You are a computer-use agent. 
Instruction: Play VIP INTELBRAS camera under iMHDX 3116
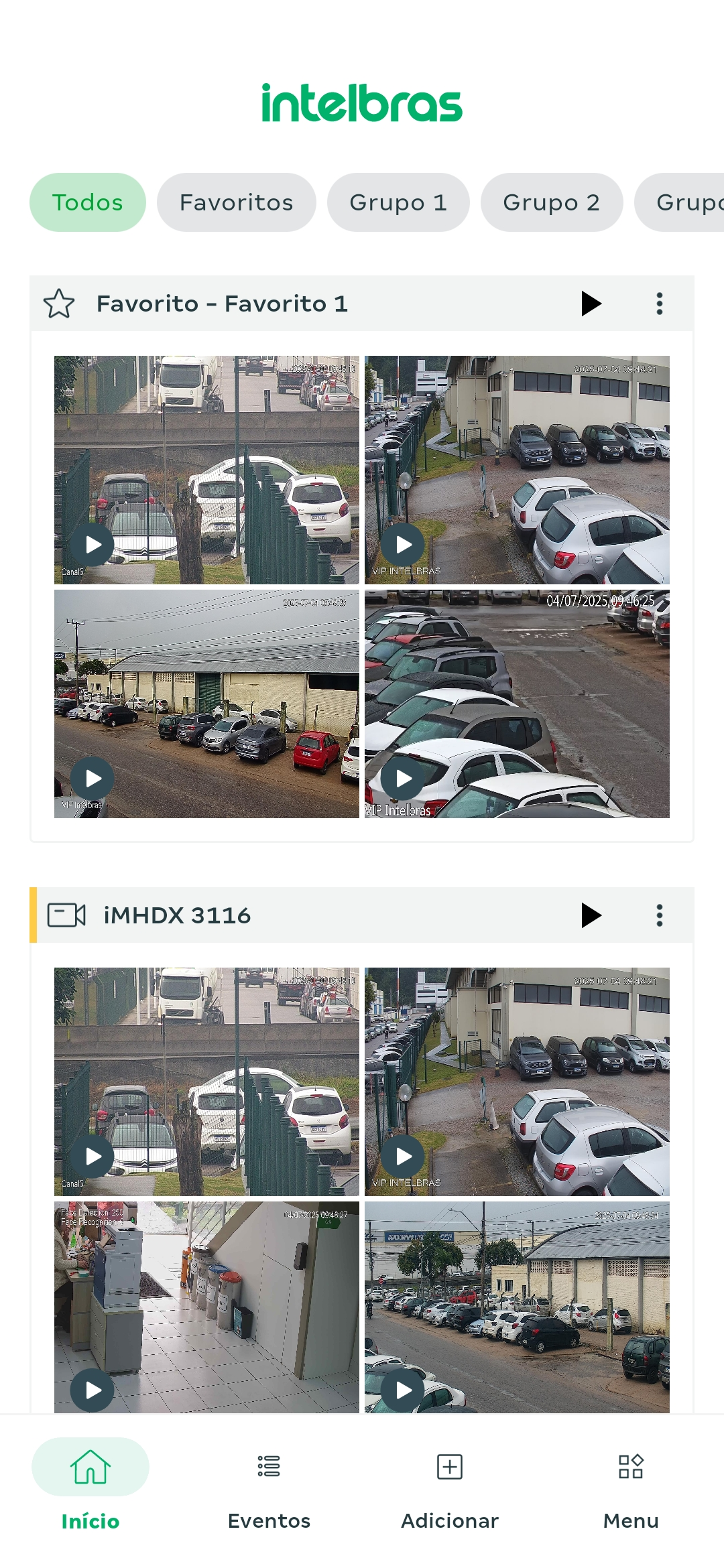click(x=403, y=1157)
